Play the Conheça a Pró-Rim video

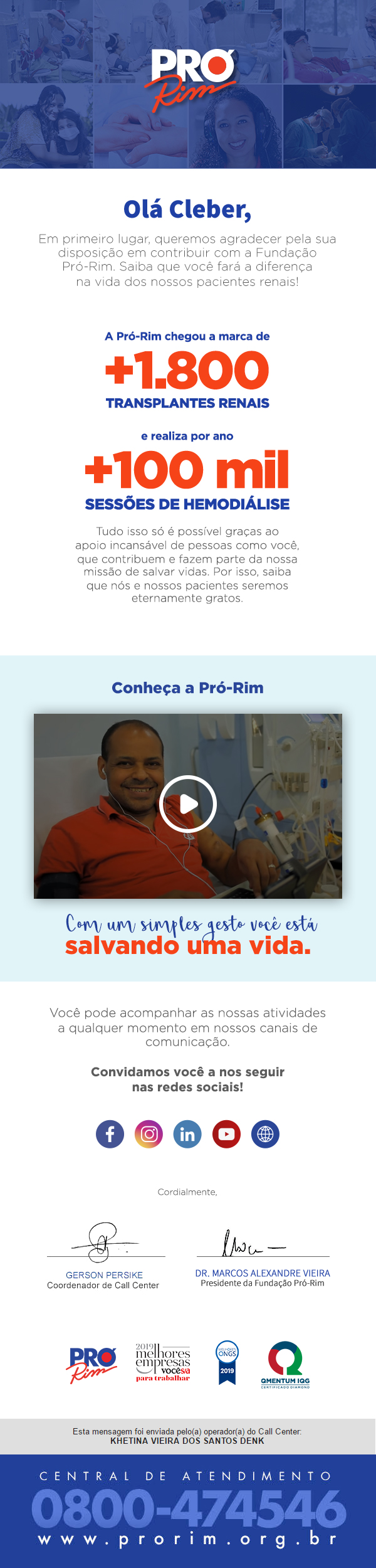point(188,804)
